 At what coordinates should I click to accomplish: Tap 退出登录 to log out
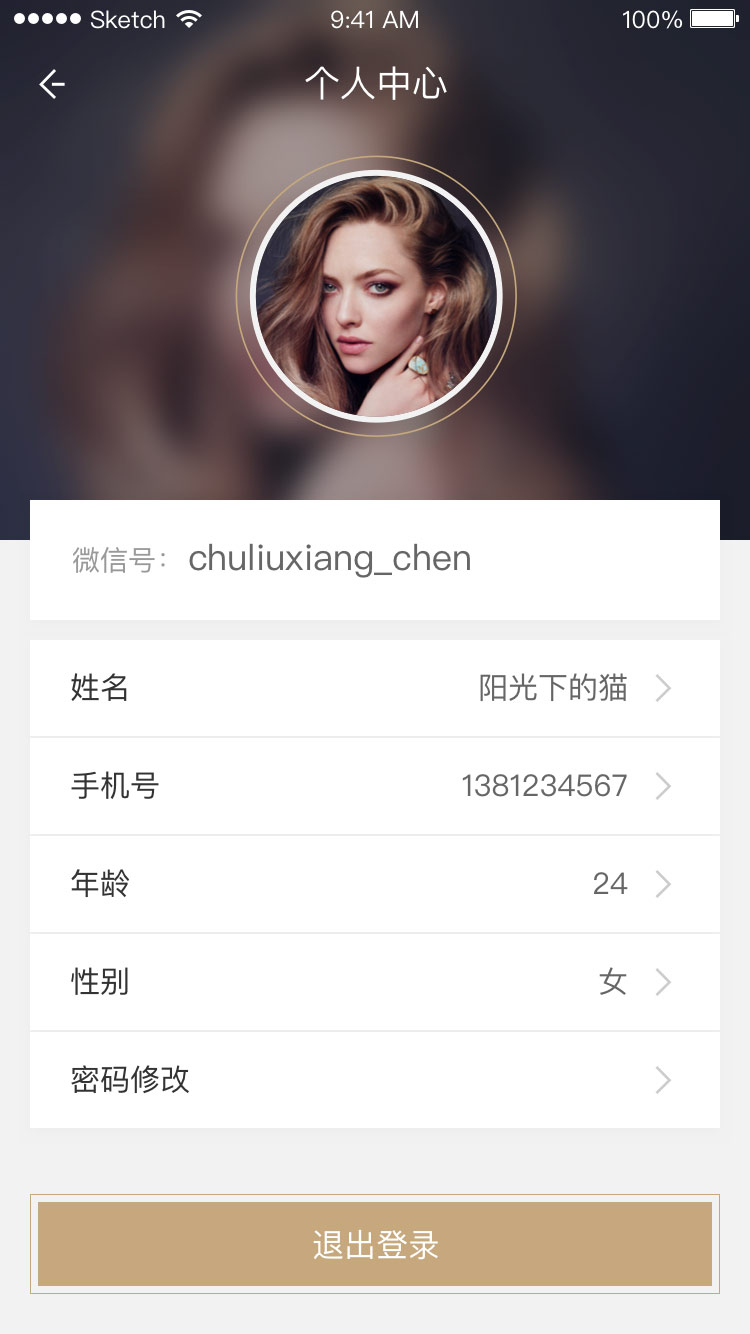click(375, 1244)
